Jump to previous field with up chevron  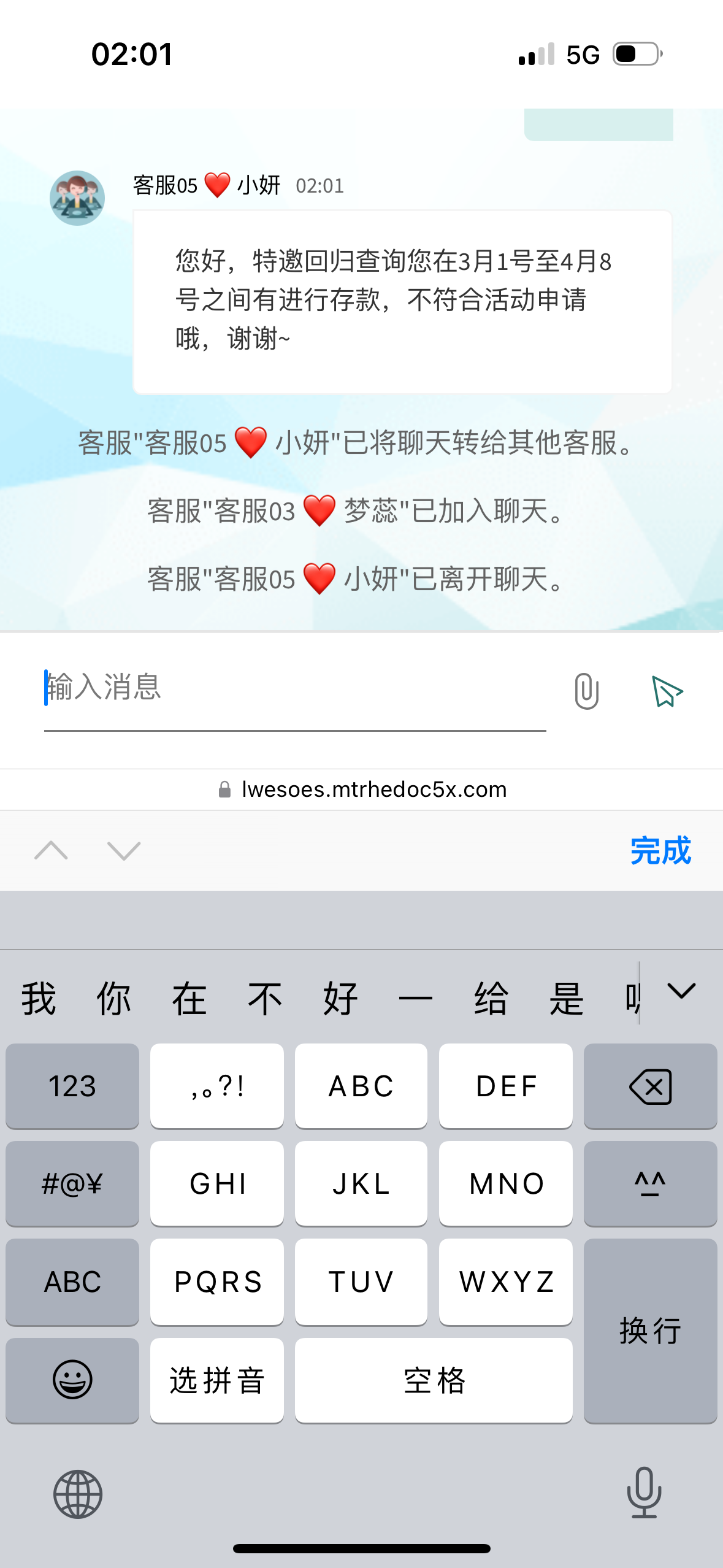pos(52,851)
